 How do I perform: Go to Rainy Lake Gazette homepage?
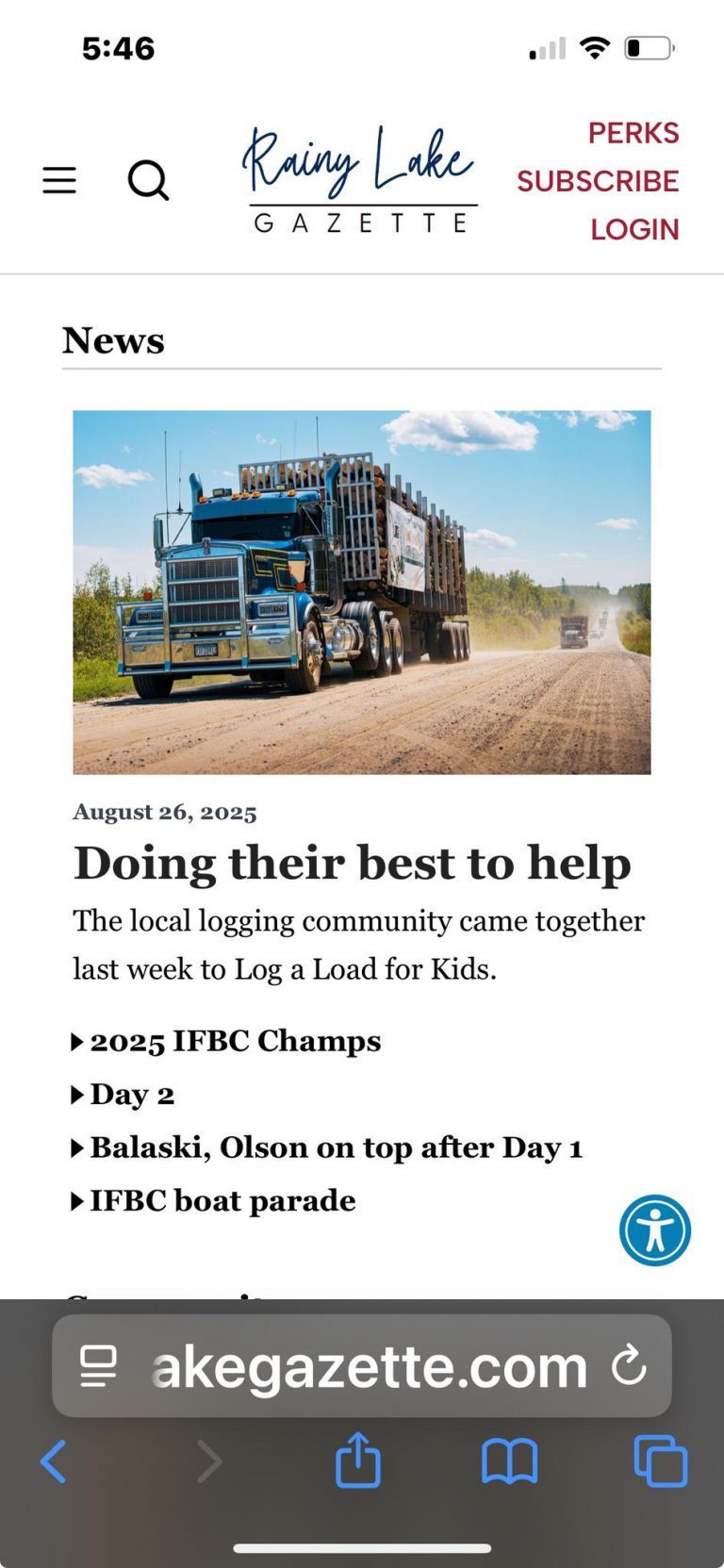pyautogui.click(x=360, y=179)
